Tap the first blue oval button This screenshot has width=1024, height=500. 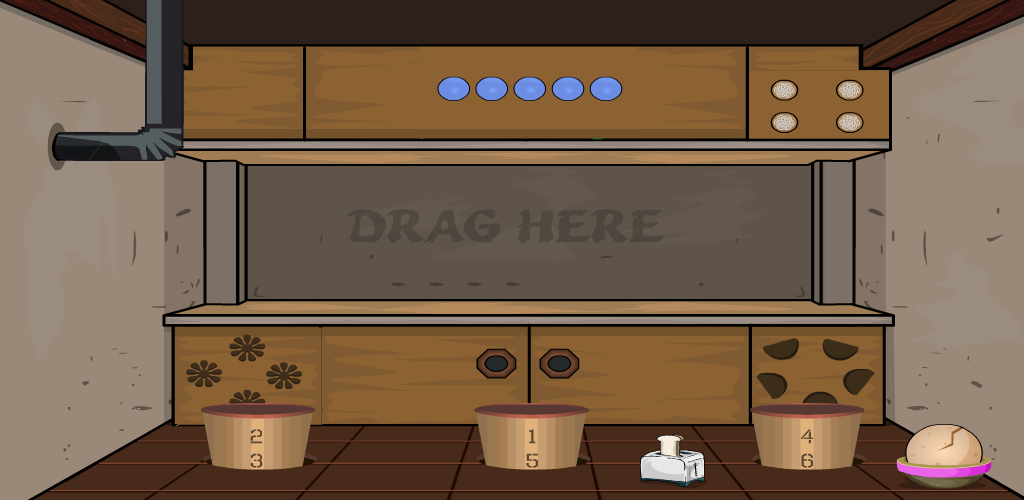(x=454, y=89)
